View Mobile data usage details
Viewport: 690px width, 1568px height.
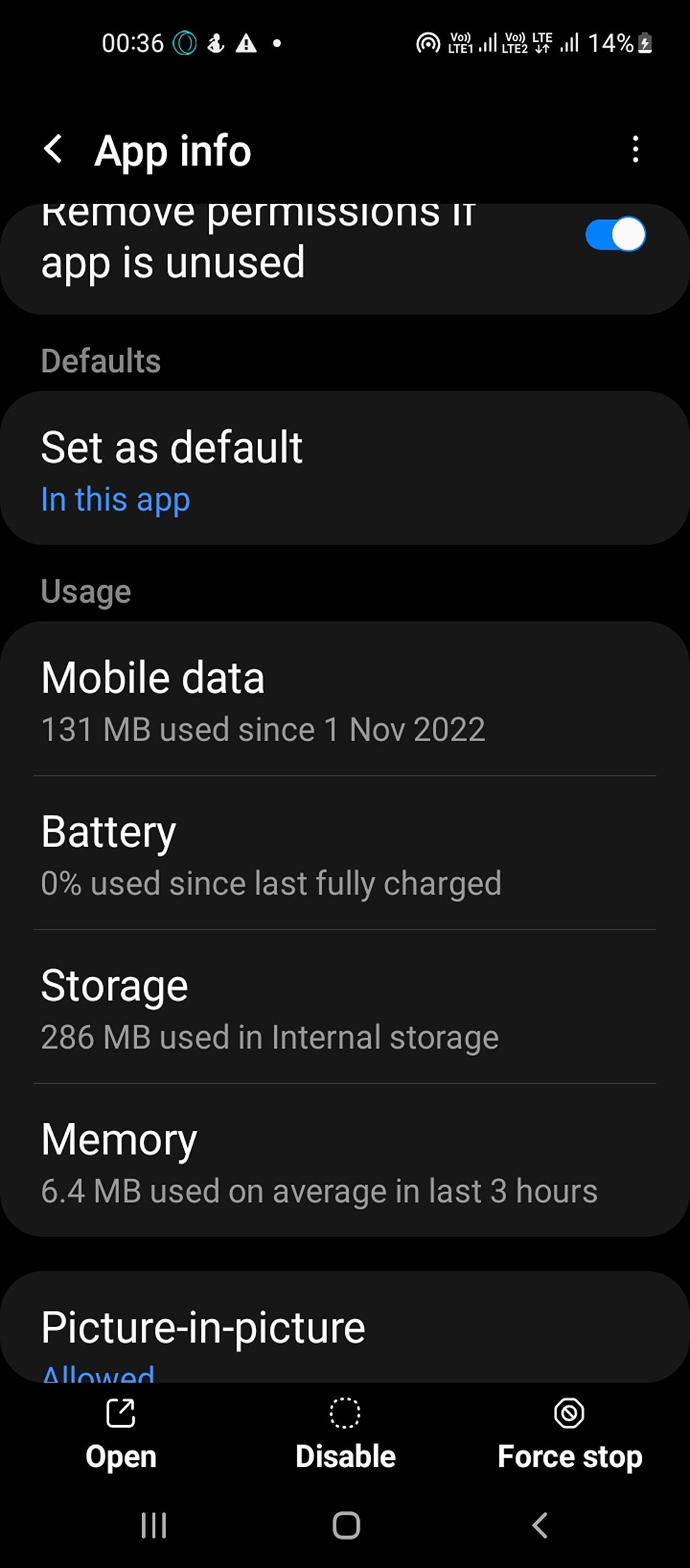coord(344,701)
